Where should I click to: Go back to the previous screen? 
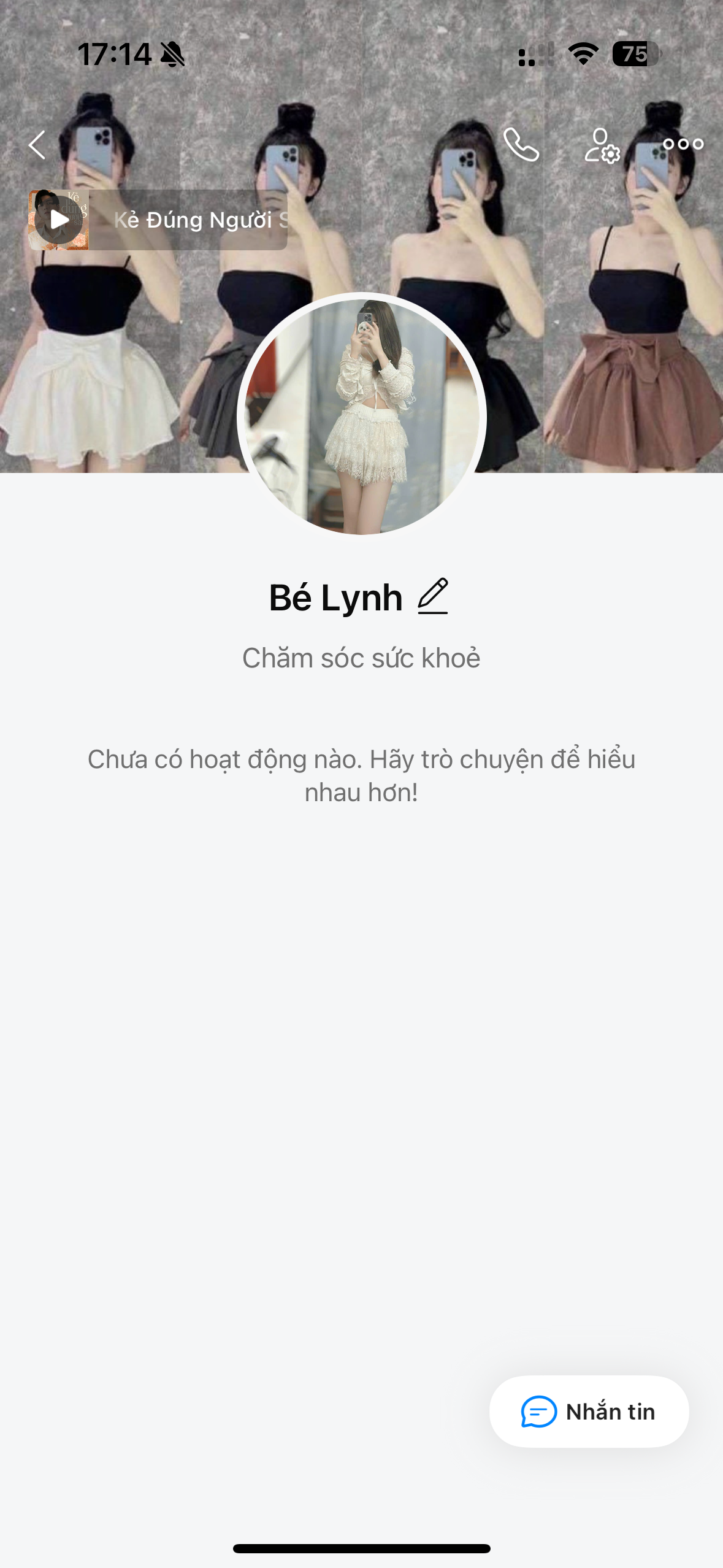point(37,145)
